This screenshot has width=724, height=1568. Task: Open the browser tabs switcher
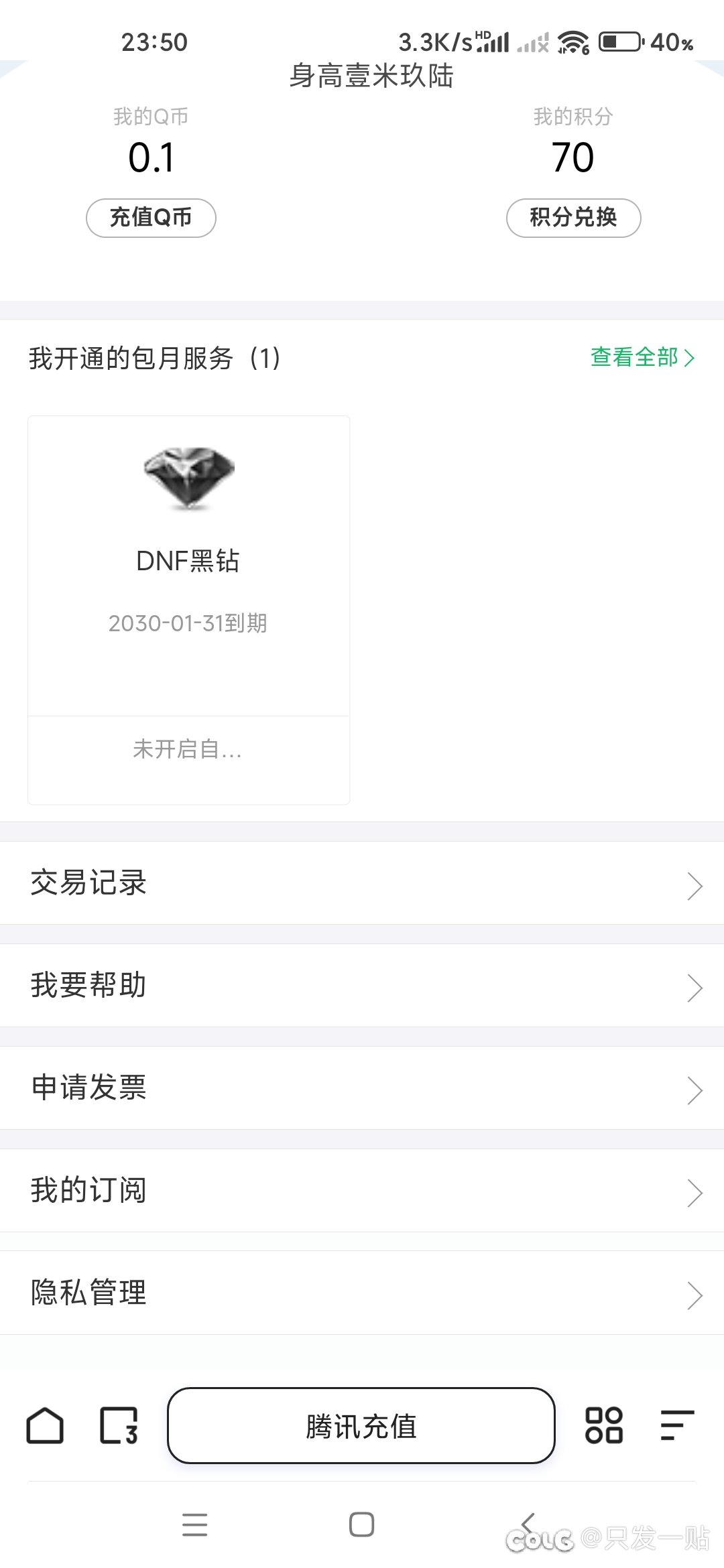(x=119, y=1425)
